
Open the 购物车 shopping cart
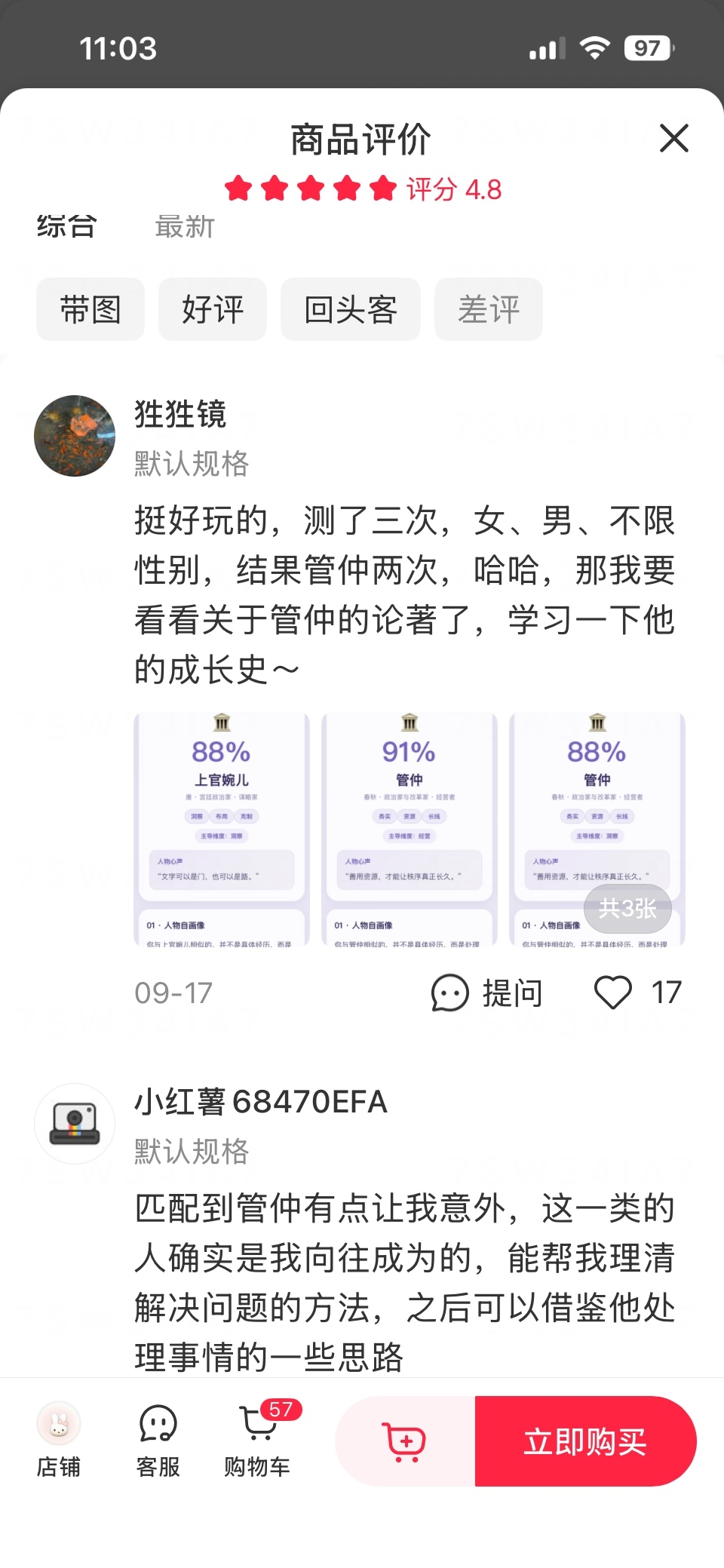(258, 1441)
